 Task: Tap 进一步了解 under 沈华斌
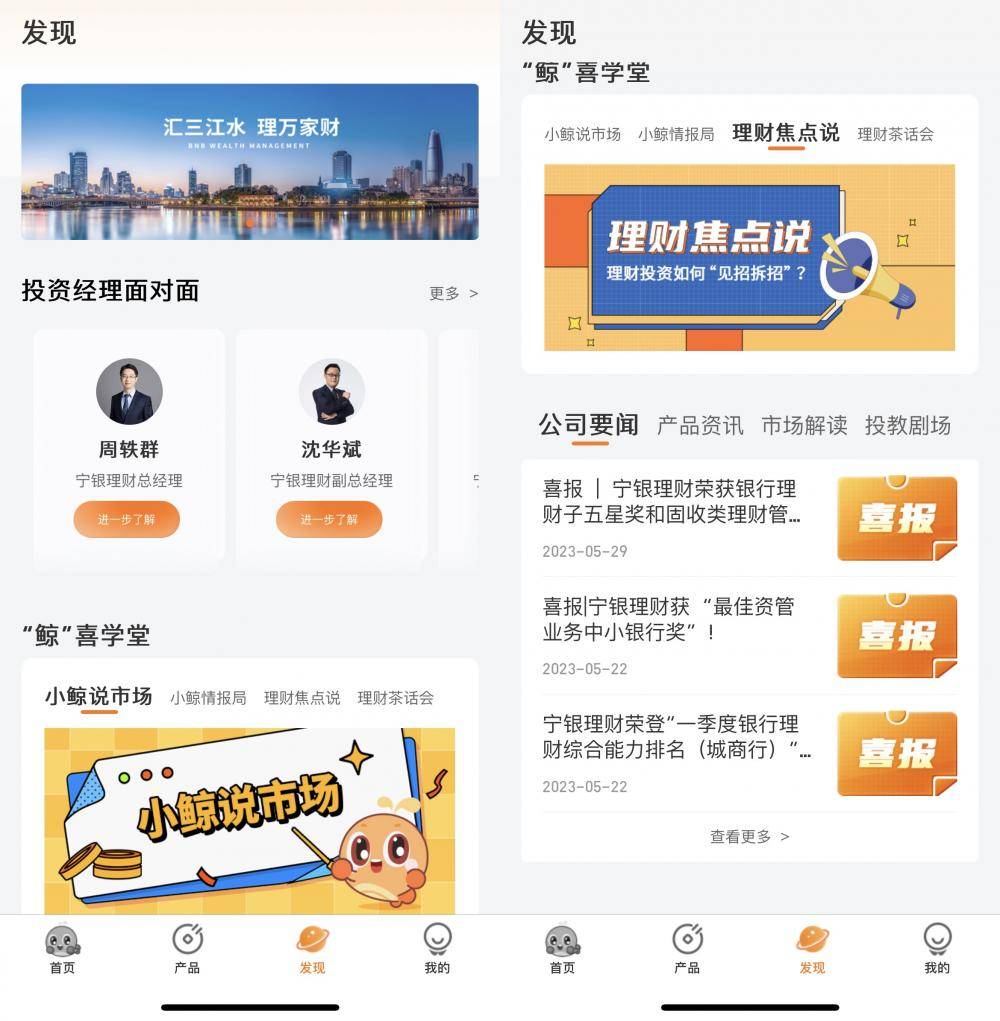[329, 520]
